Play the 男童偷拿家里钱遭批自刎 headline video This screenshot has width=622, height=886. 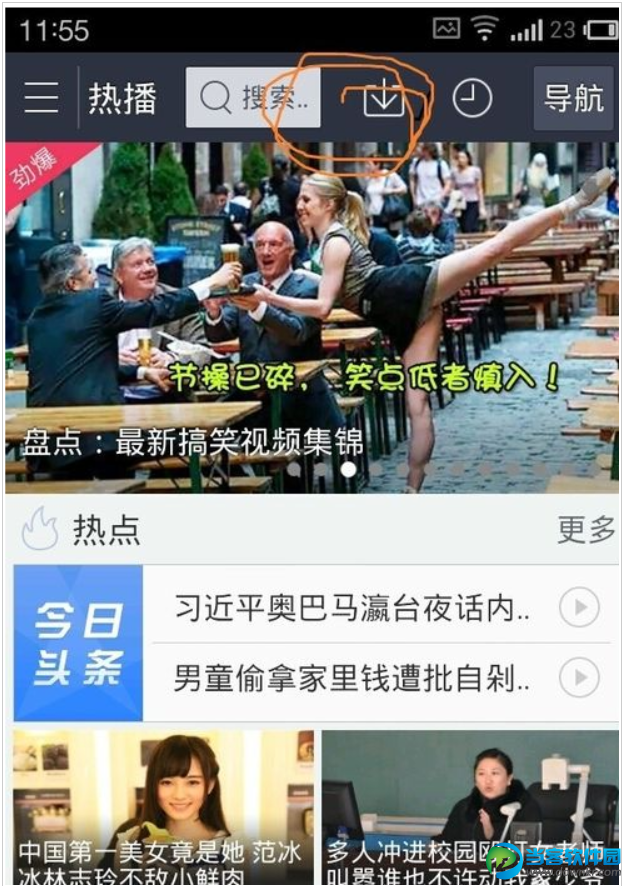tap(579, 678)
